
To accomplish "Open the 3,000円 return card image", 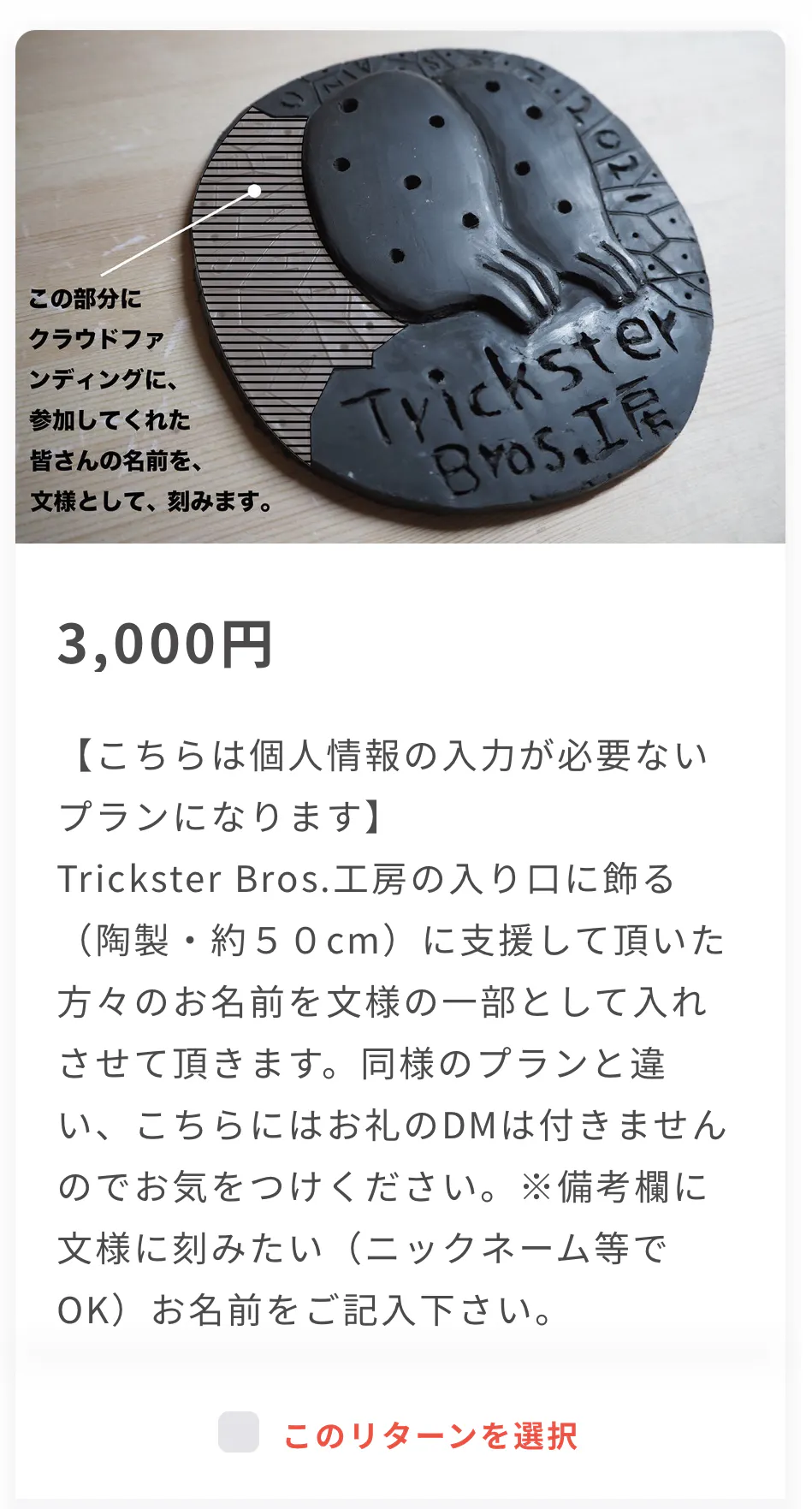I will point(400,287).
